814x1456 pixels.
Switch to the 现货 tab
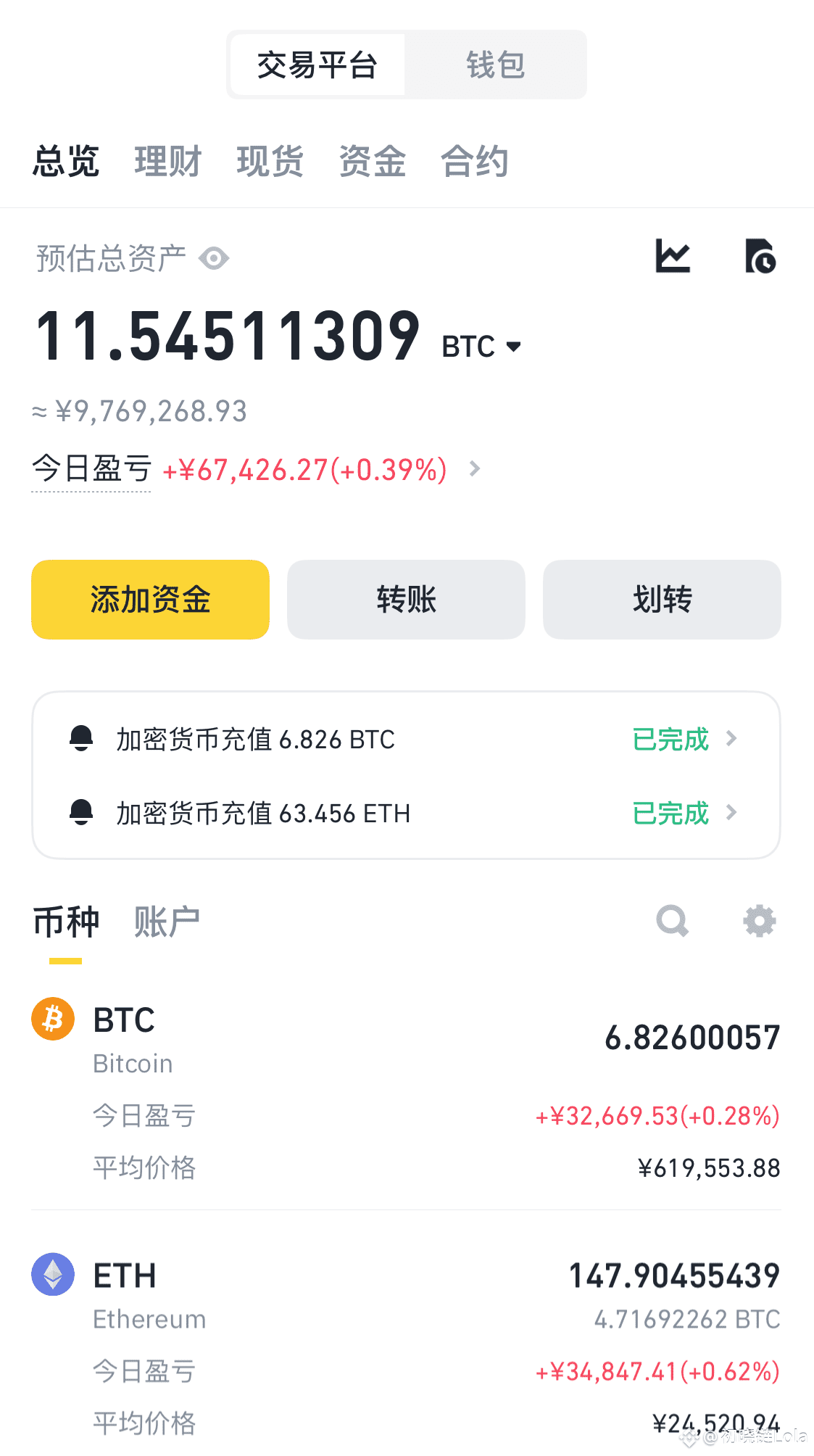pos(270,161)
